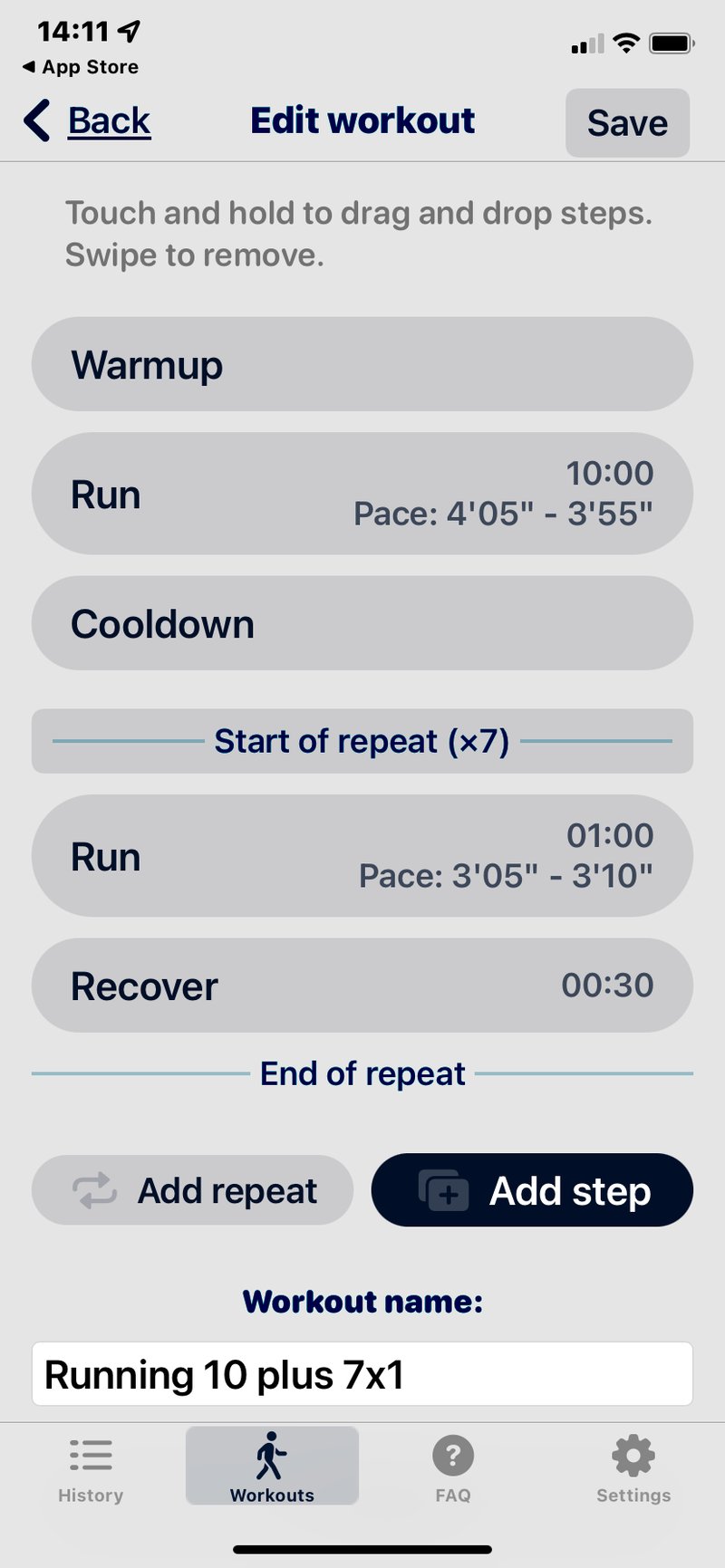Open FAQ using the question mark icon

(452, 1455)
